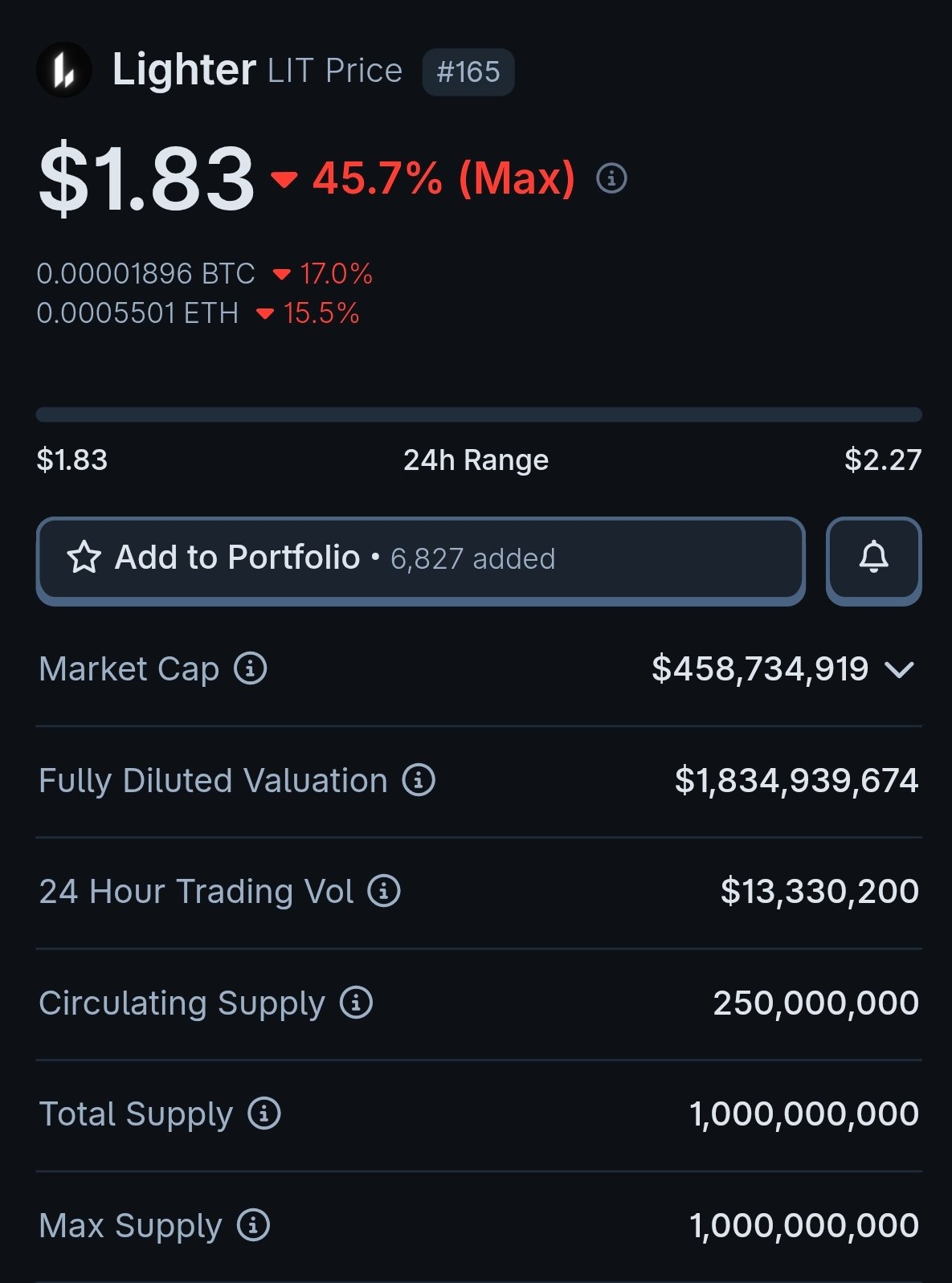The image size is (952, 1283).
Task: Tap the Circulating Supply info icon
Action: tap(356, 1003)
